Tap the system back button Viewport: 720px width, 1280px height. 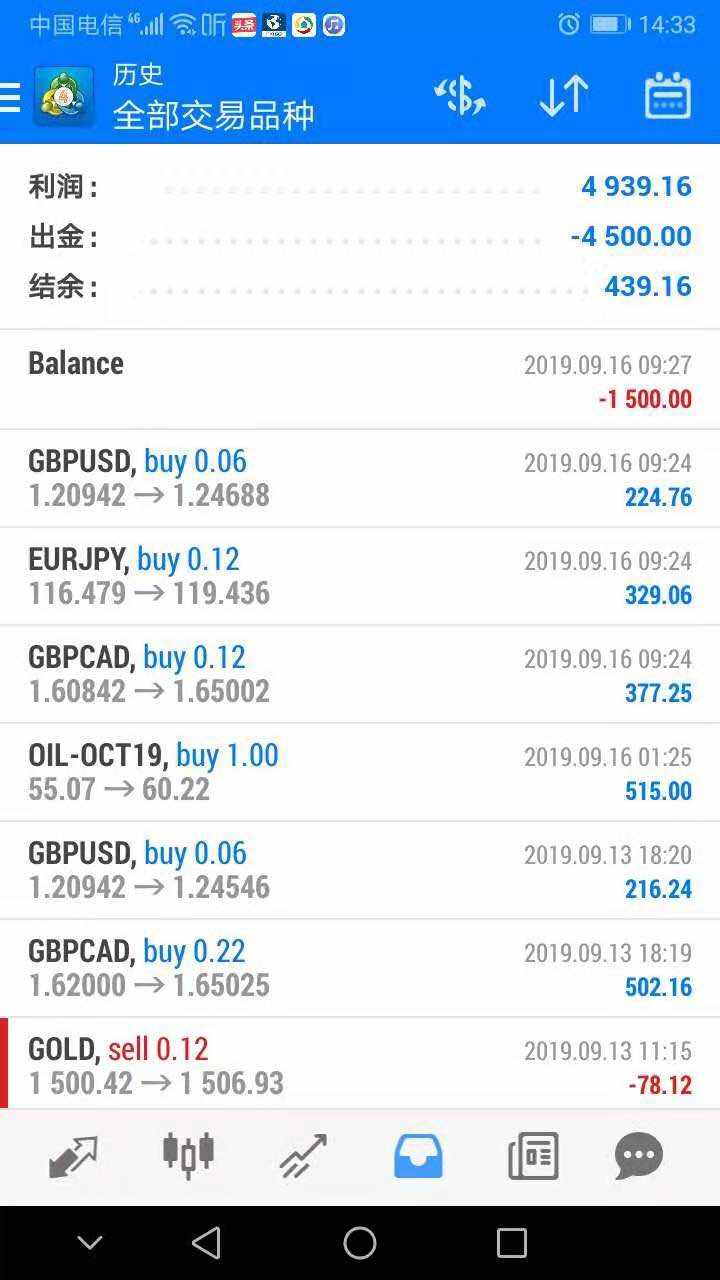click(206, 1243)
